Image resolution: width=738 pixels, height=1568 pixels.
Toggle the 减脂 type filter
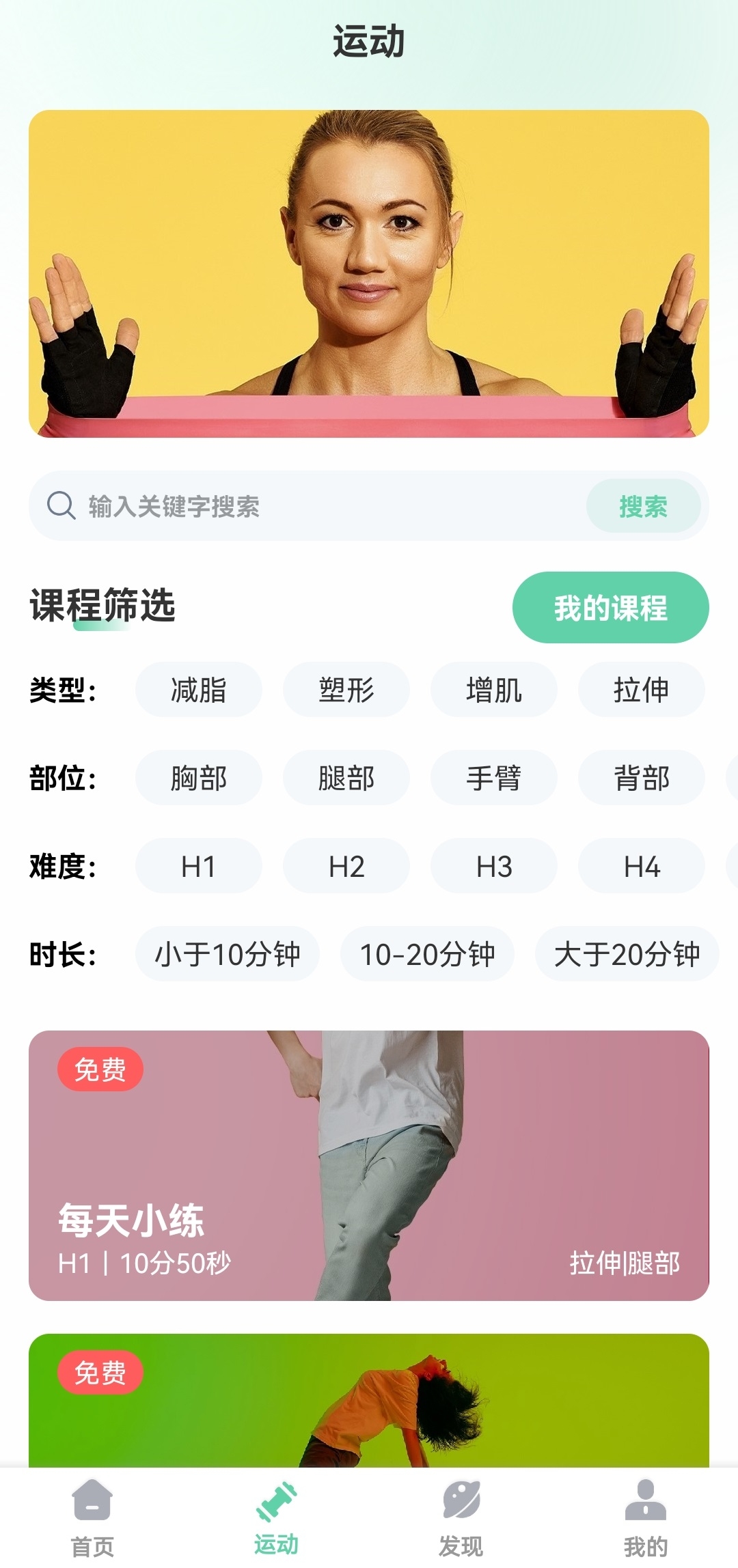(198, 690)
